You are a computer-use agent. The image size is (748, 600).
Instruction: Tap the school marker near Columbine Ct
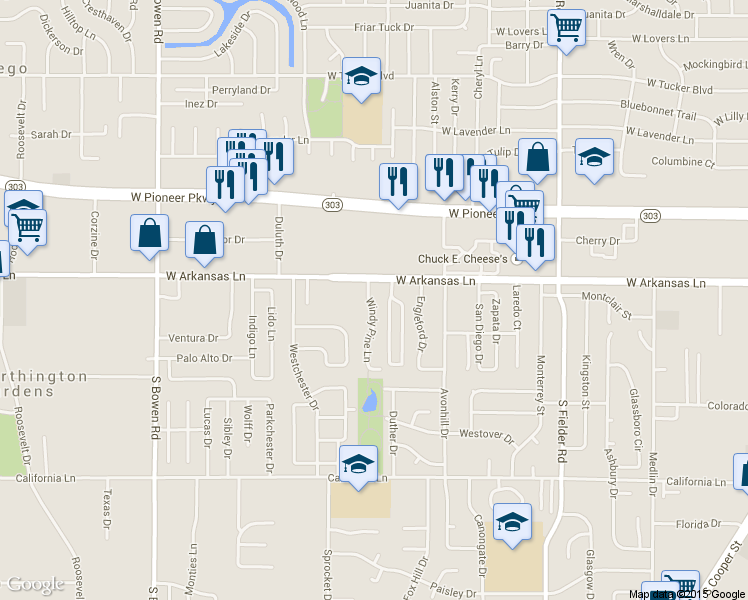(594, 157)
